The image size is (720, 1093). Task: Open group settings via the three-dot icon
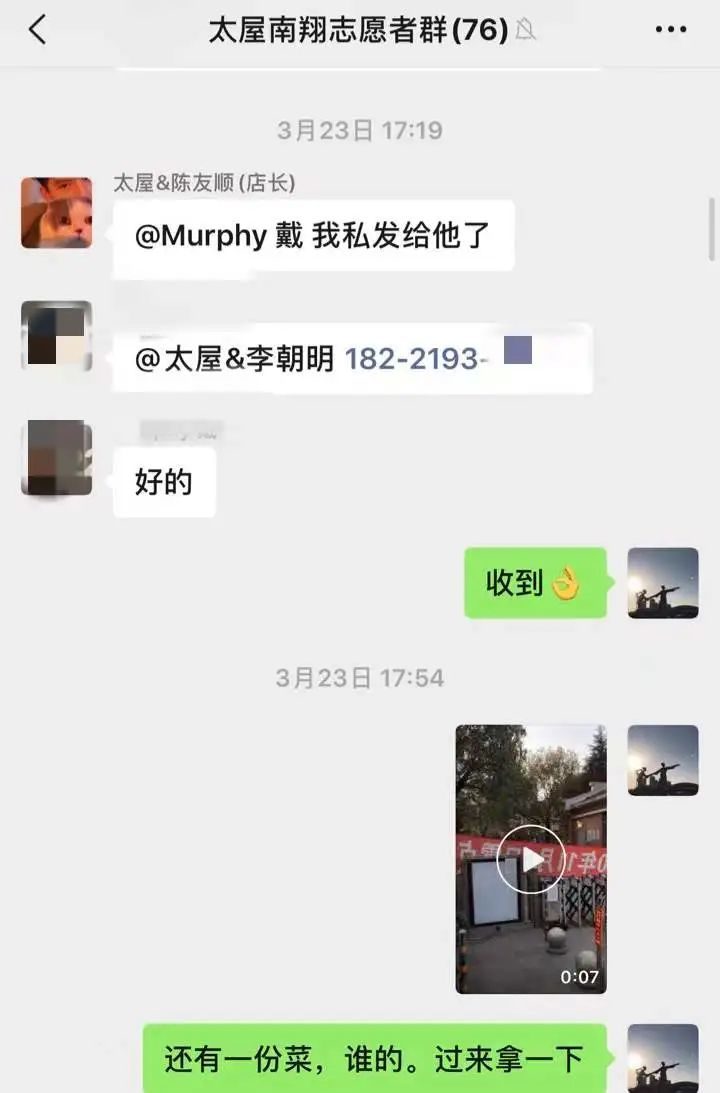672,30
